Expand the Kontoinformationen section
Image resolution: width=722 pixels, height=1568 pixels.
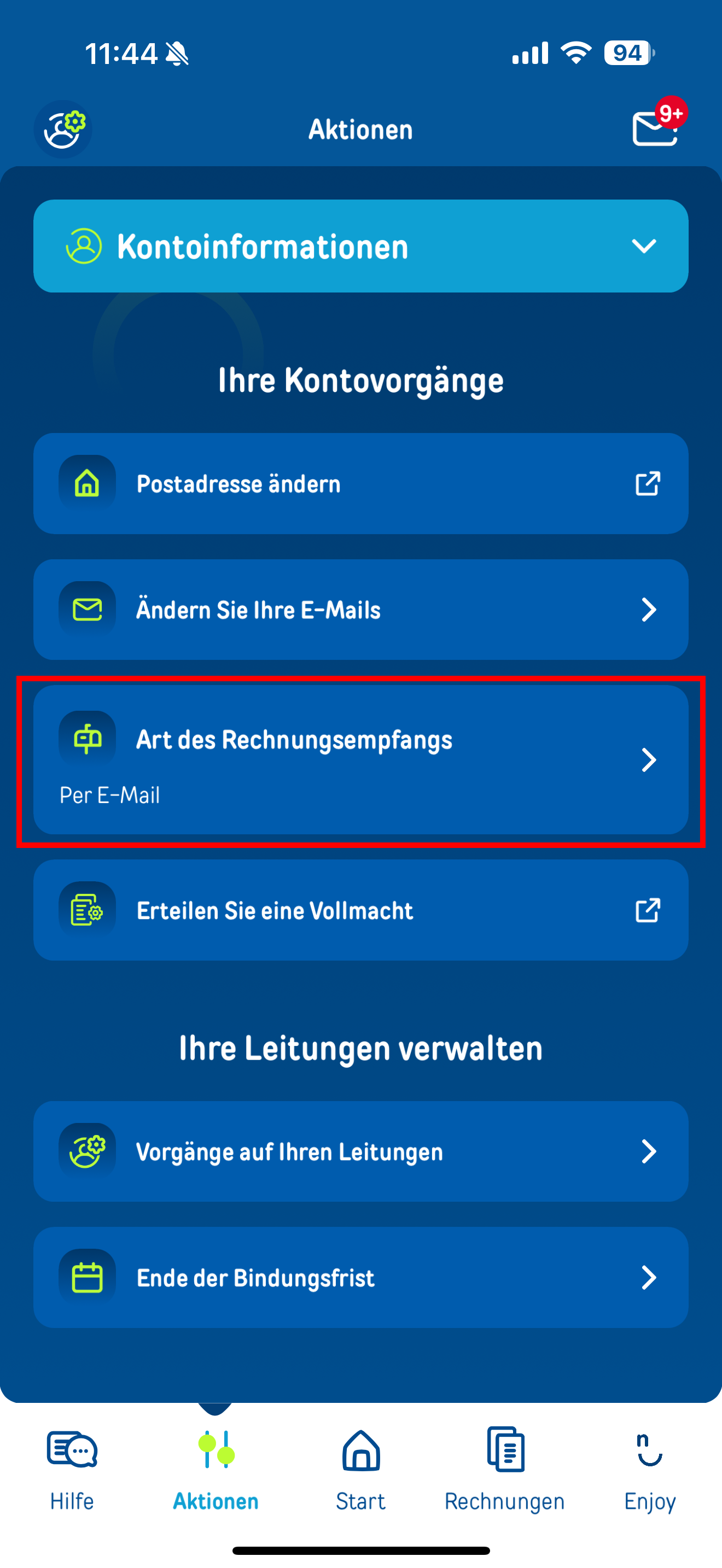[x=360, y=246]
